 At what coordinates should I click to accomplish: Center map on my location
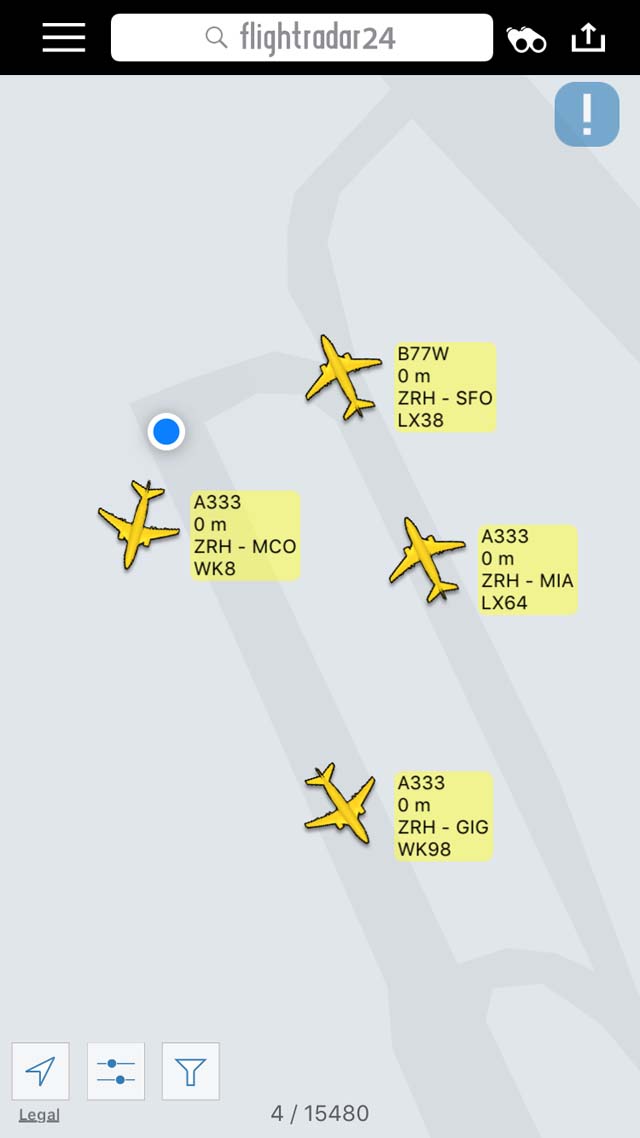(41, 1071)
